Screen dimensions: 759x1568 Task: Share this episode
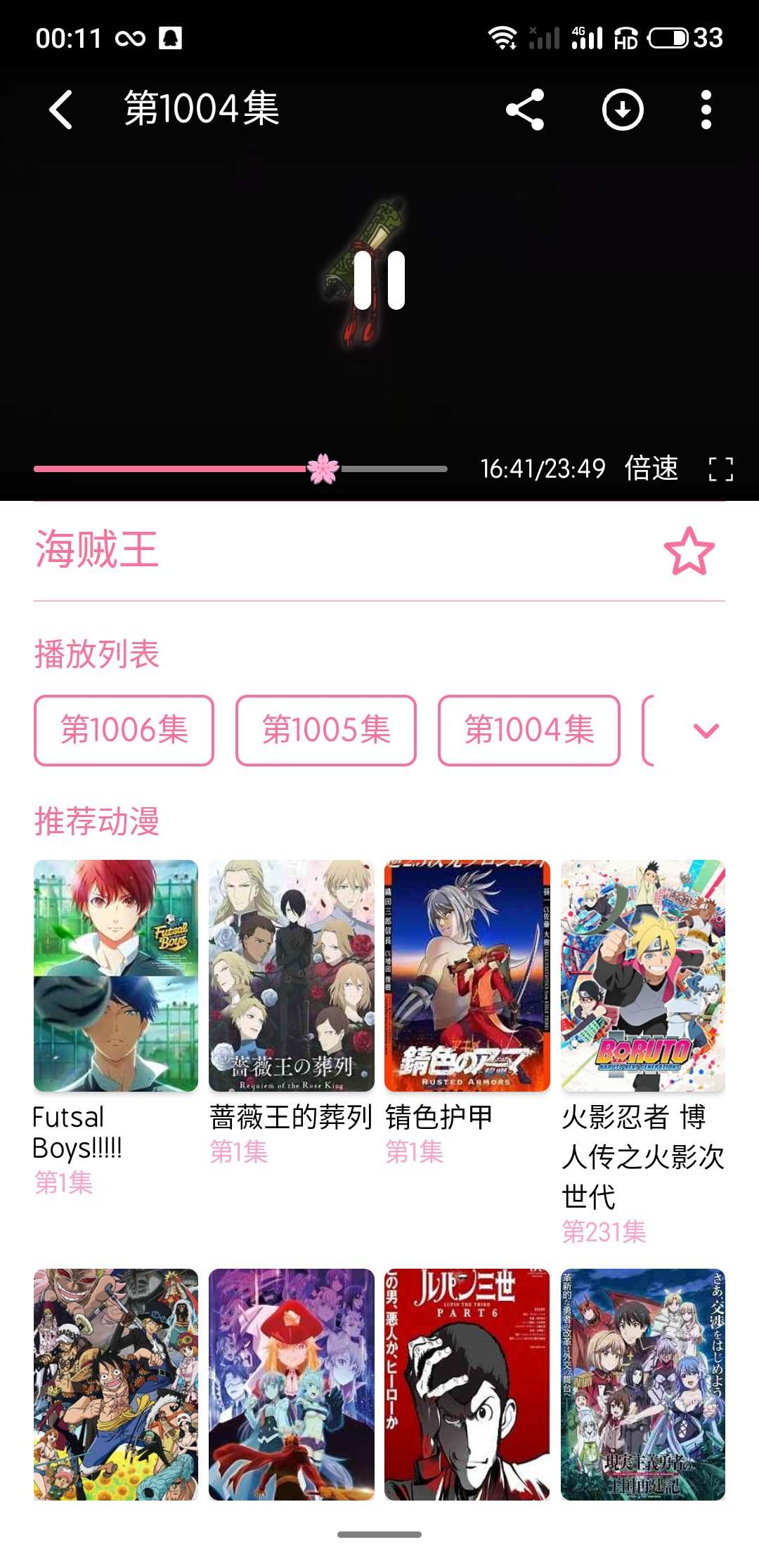click(x=525, y=110)
